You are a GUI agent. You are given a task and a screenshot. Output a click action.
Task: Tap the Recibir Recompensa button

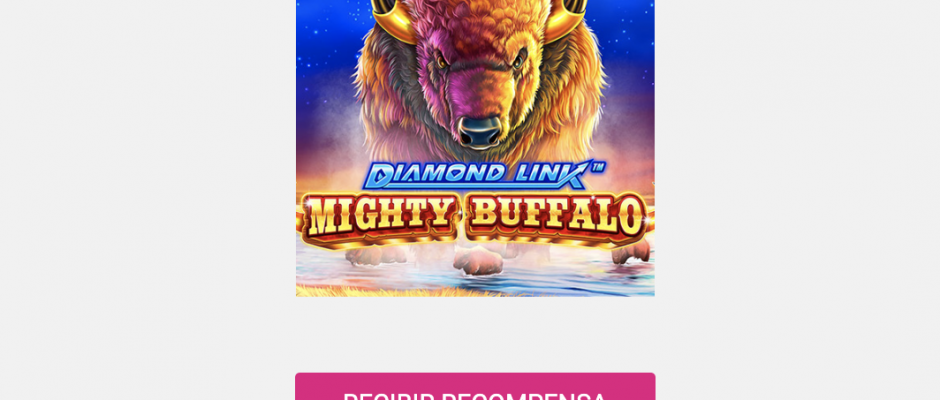click(x=475, y=388)
